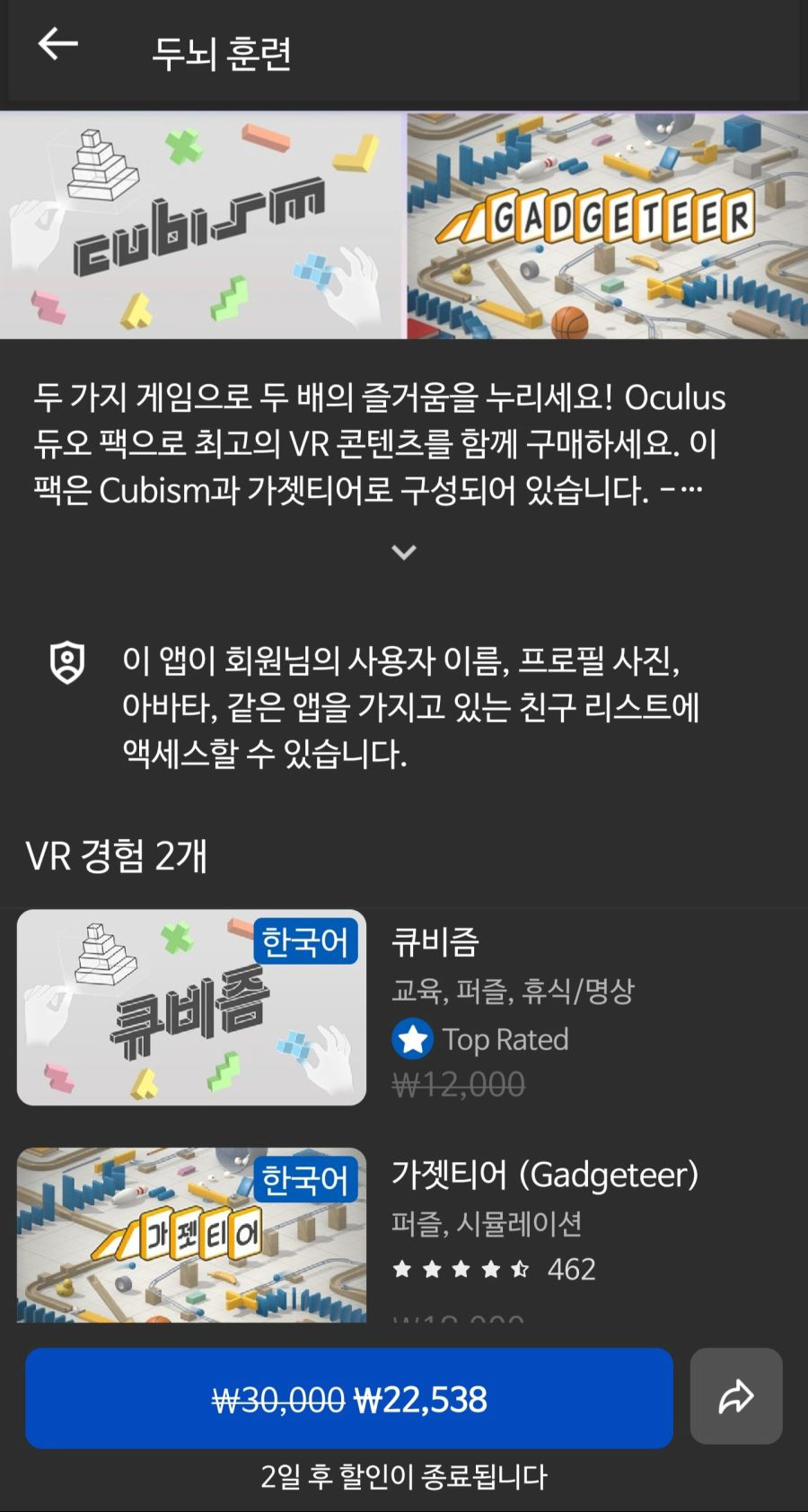Image resolution: width=808 pixels, height=1512 pixels.
Task: Open the 큐비즘 game card
Action: 404,1008
